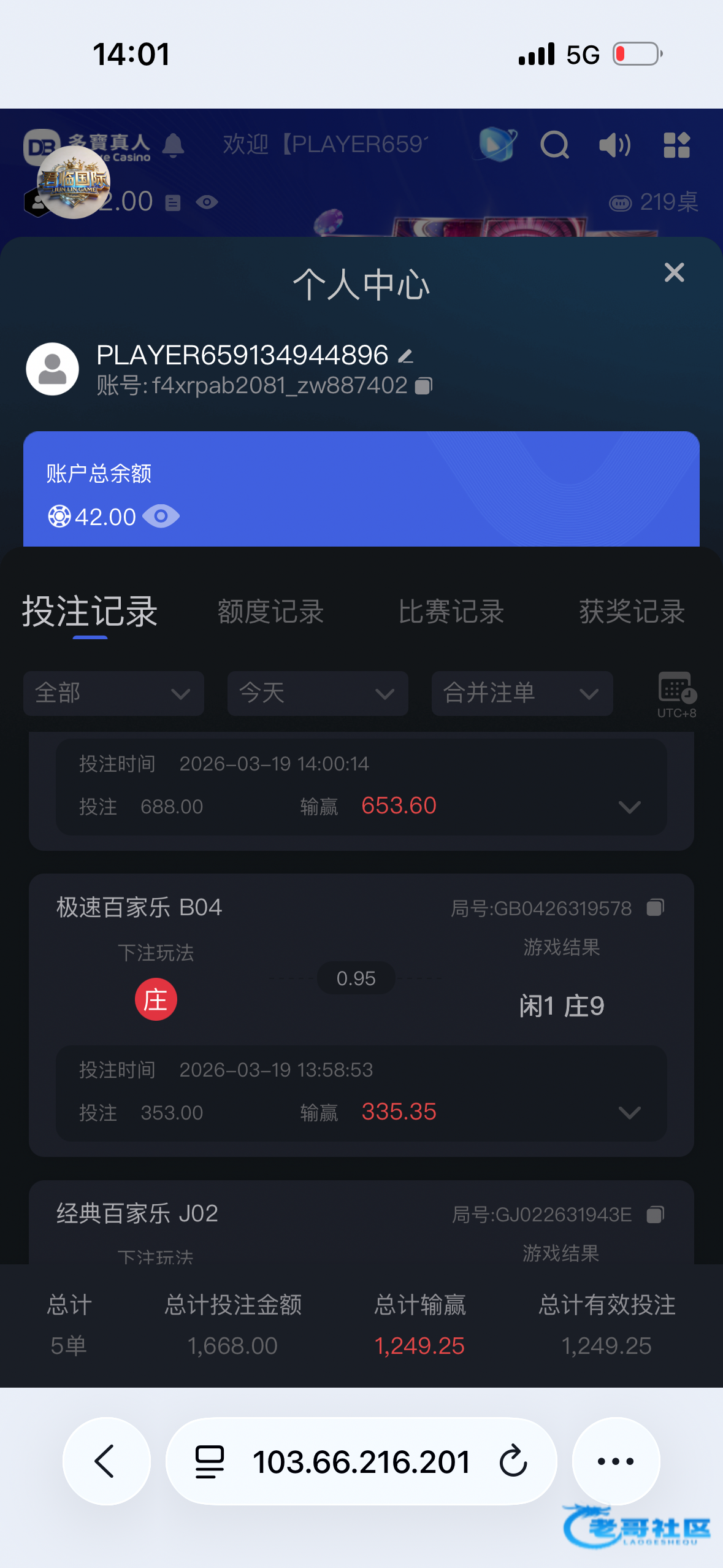Open the UTC+8 calendar picker
Image resolution: width=723 pixels, height=1568 pixels.
pyautogui.click(x=676, y=694)
